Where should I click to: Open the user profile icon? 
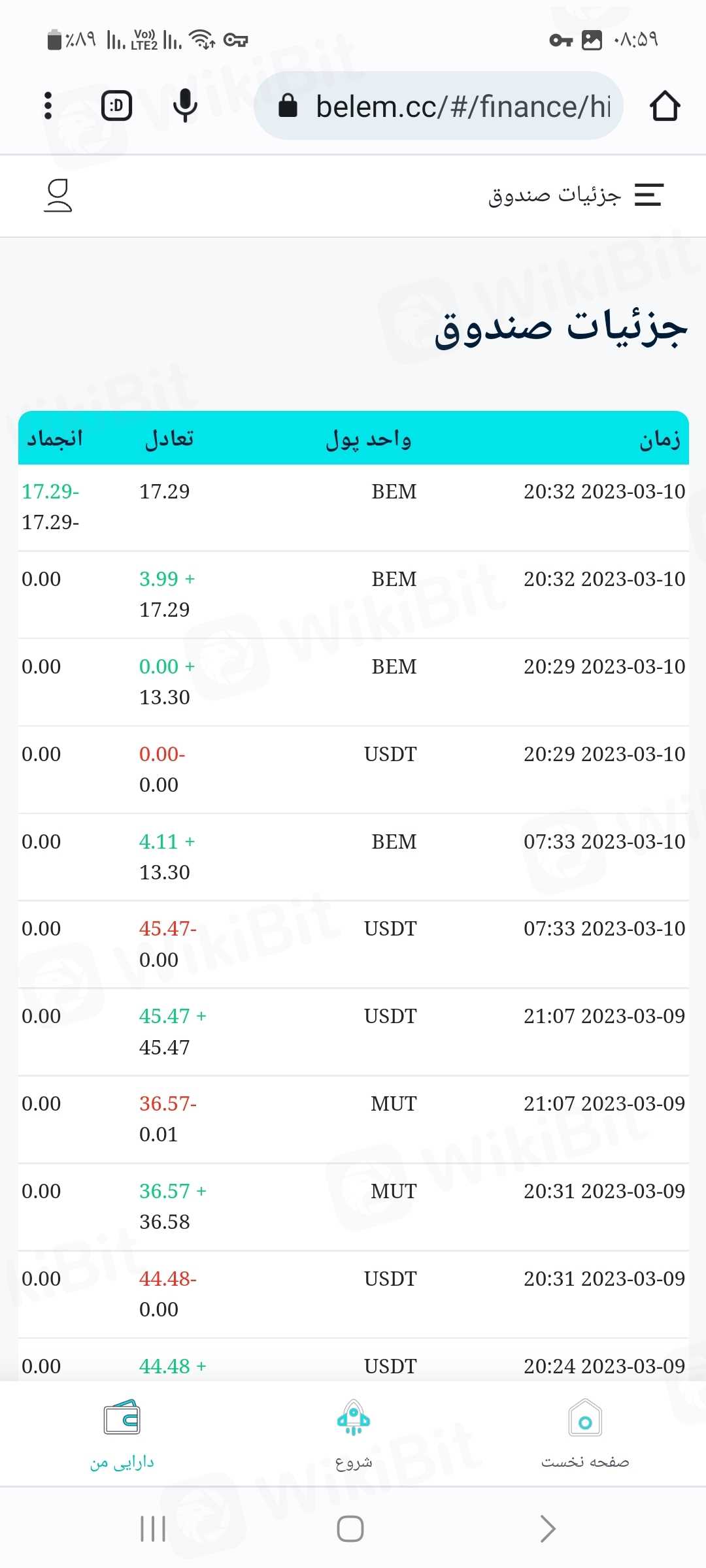coord(58,195)
